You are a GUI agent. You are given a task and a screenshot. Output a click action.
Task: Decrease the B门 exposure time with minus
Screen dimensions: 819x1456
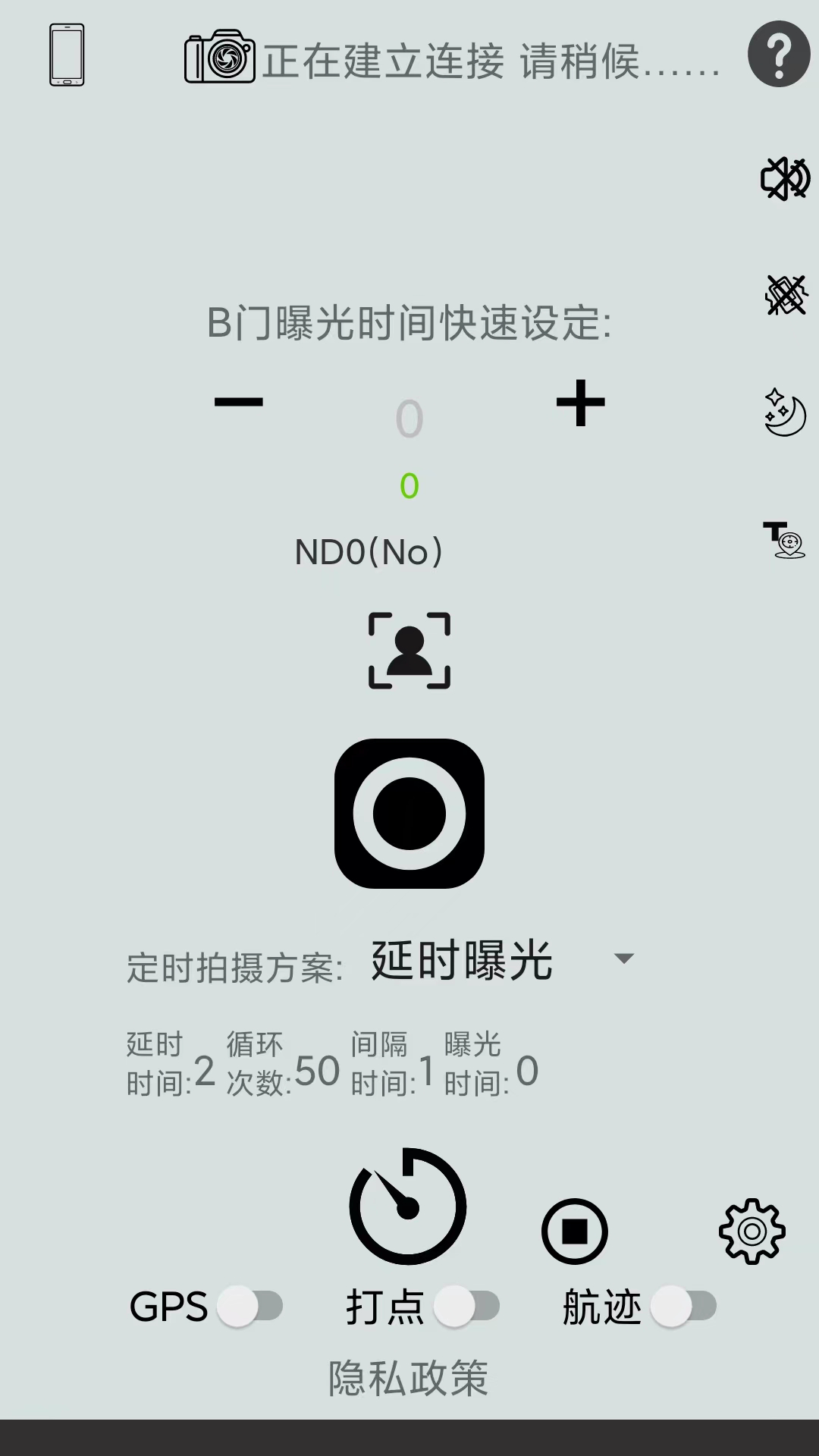coord(239,402)
